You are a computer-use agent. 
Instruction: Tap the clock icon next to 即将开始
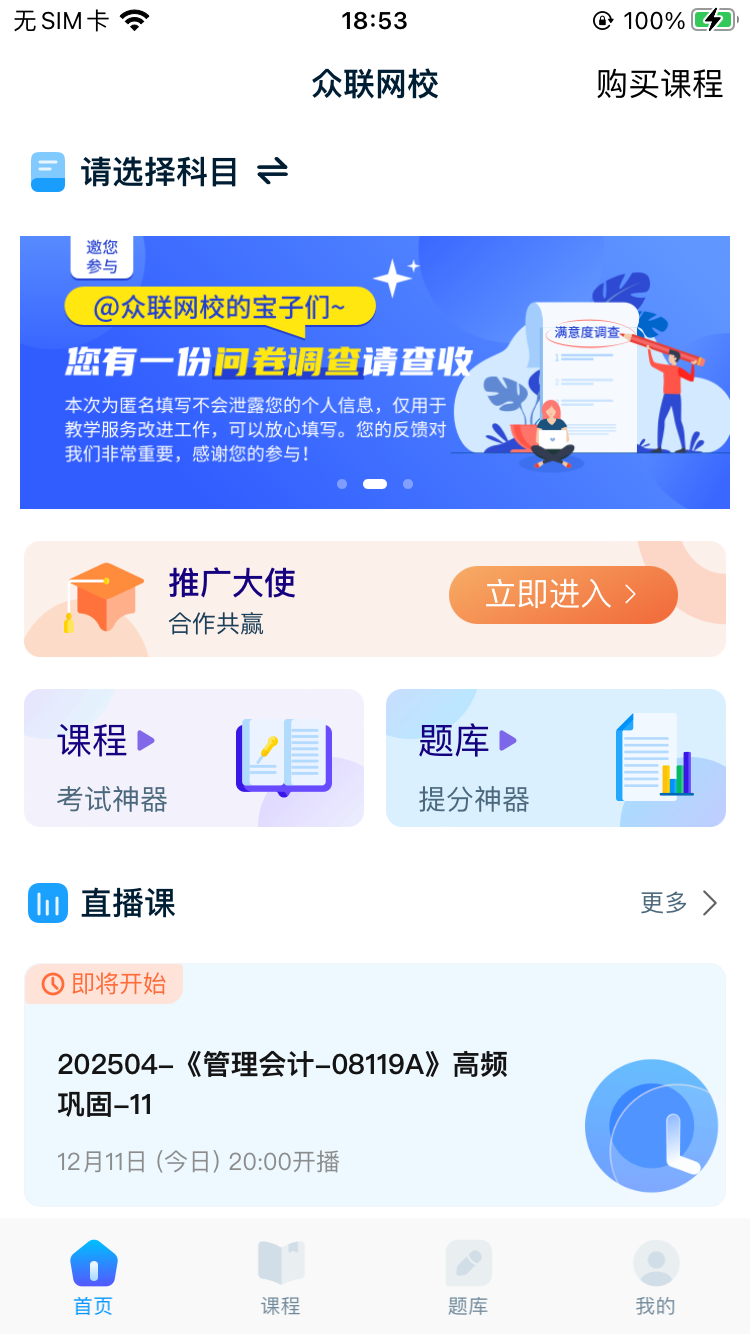(x=55, y=983)
